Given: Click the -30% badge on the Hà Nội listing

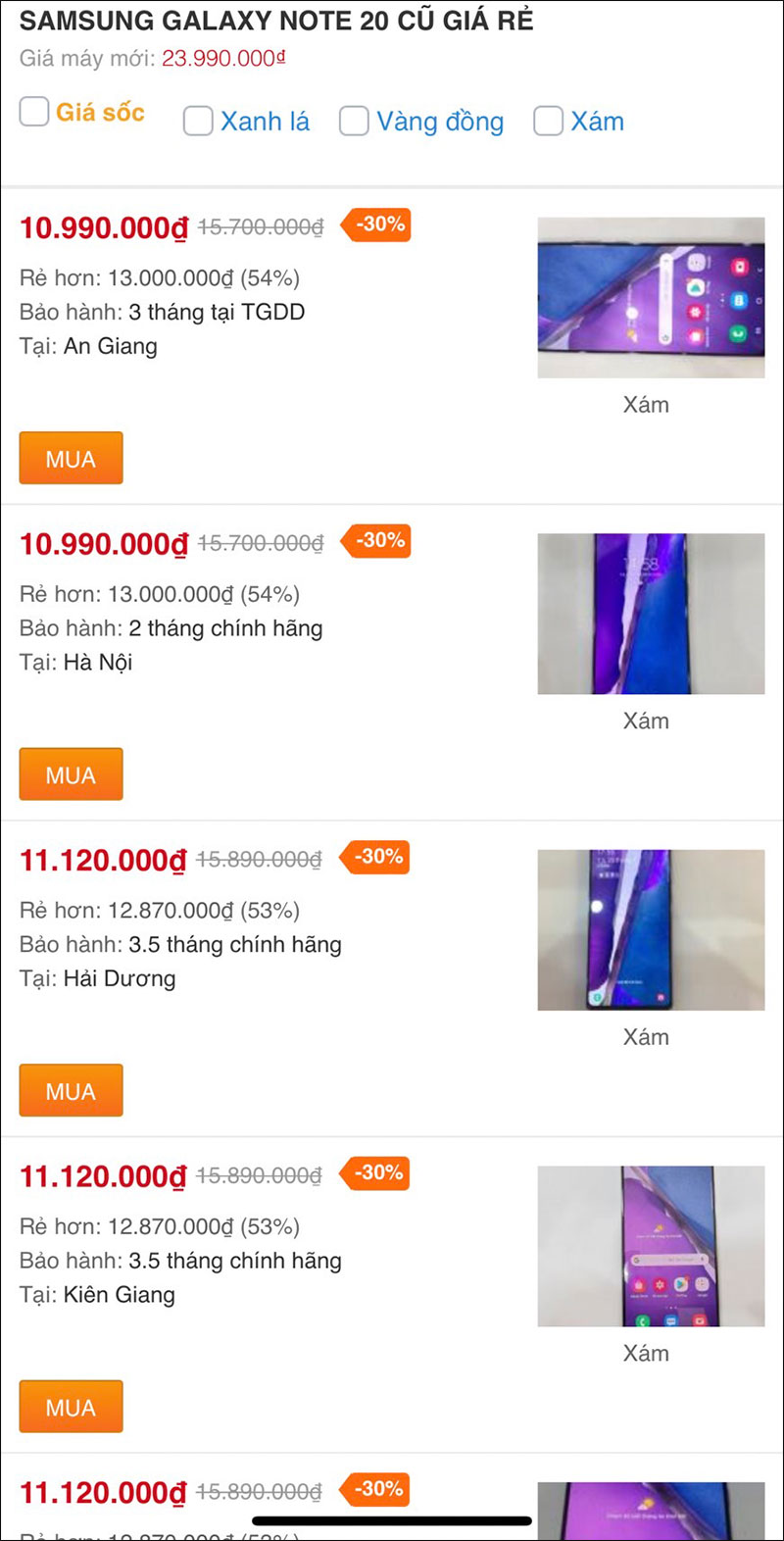Looking at the screenshot, I should [x=377, y=541].
